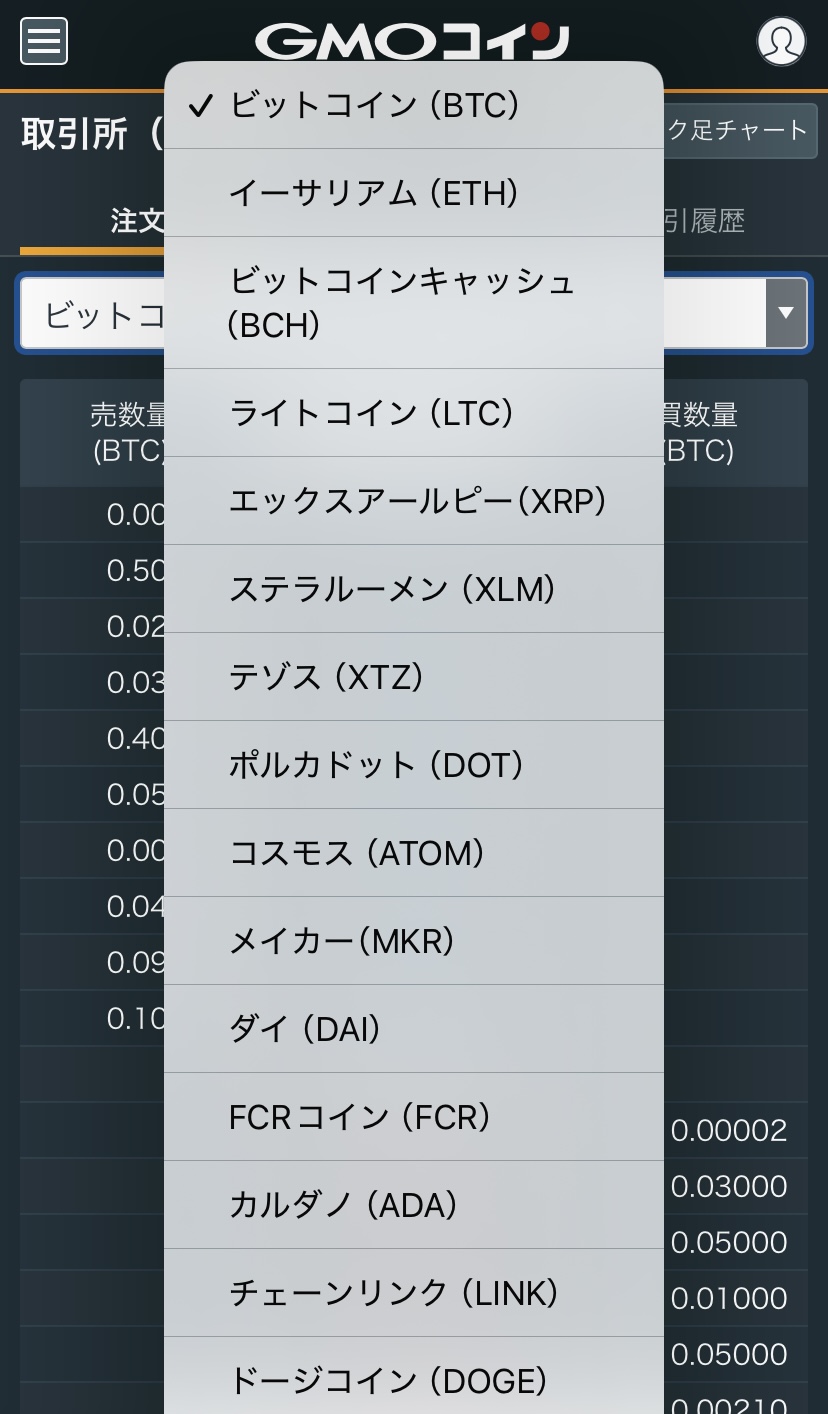Select カルダノ (ADA) option
This screenshot has width=828, height=1414.
(413, 1205)
